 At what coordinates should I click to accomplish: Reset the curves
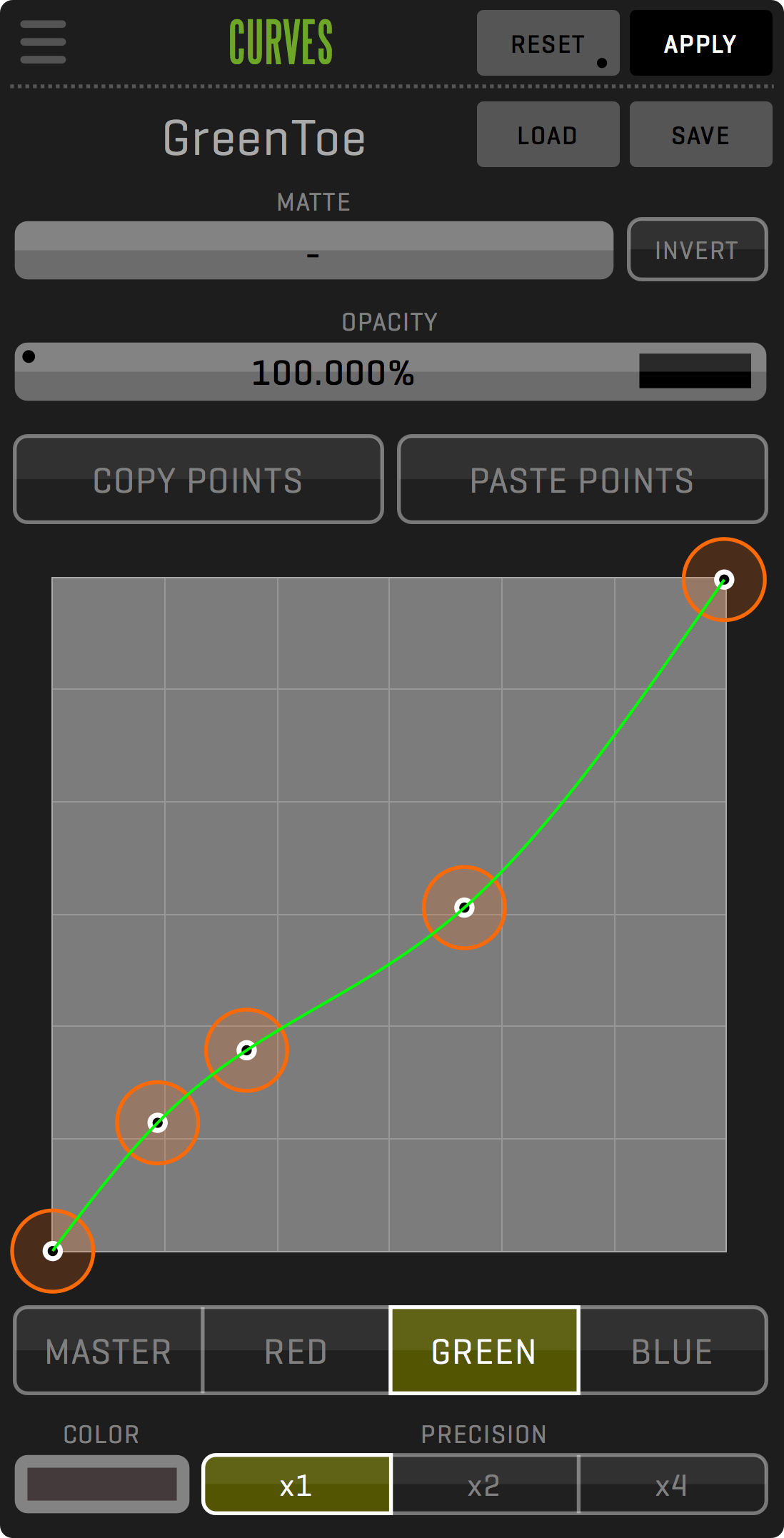tap(548, 44)
